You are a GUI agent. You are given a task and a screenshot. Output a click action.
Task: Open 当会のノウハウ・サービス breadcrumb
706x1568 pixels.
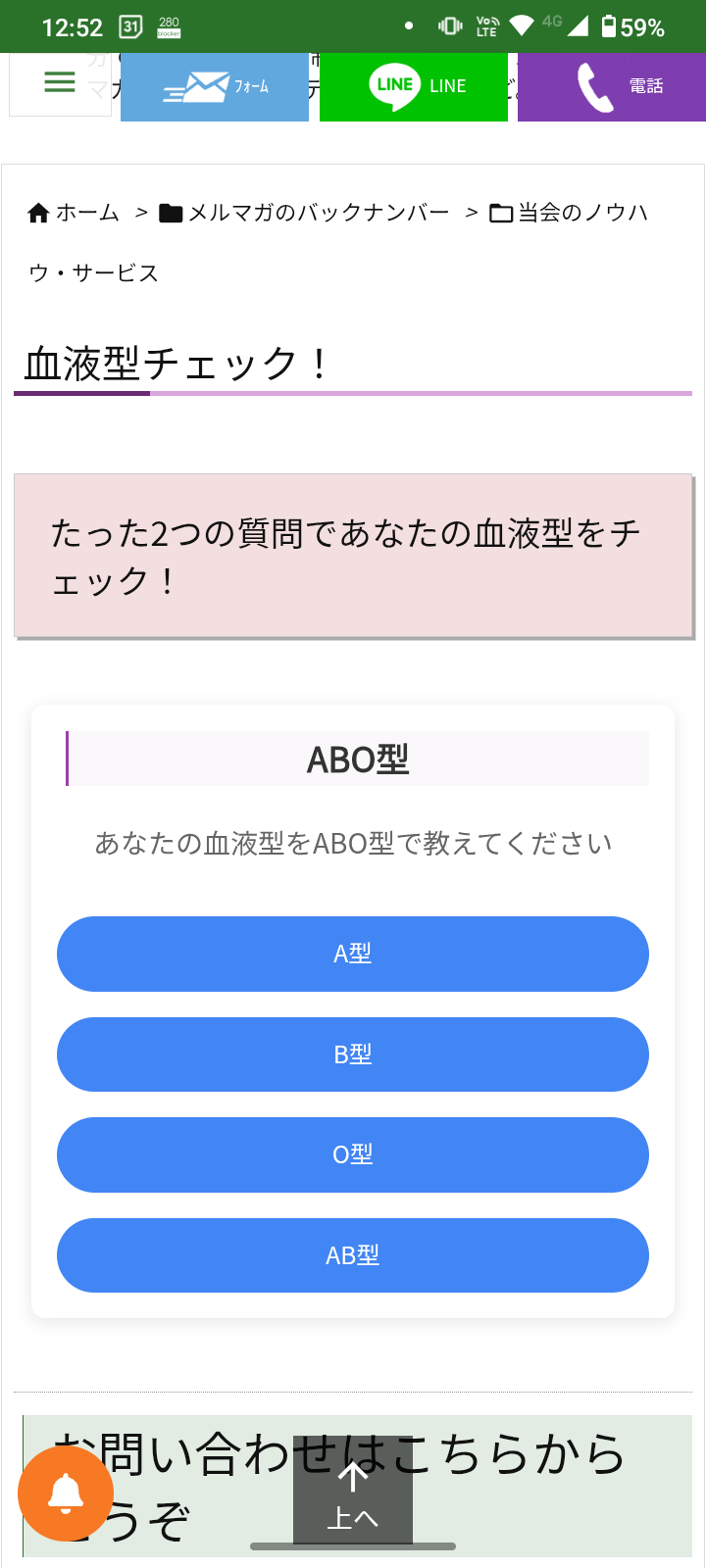569,213
